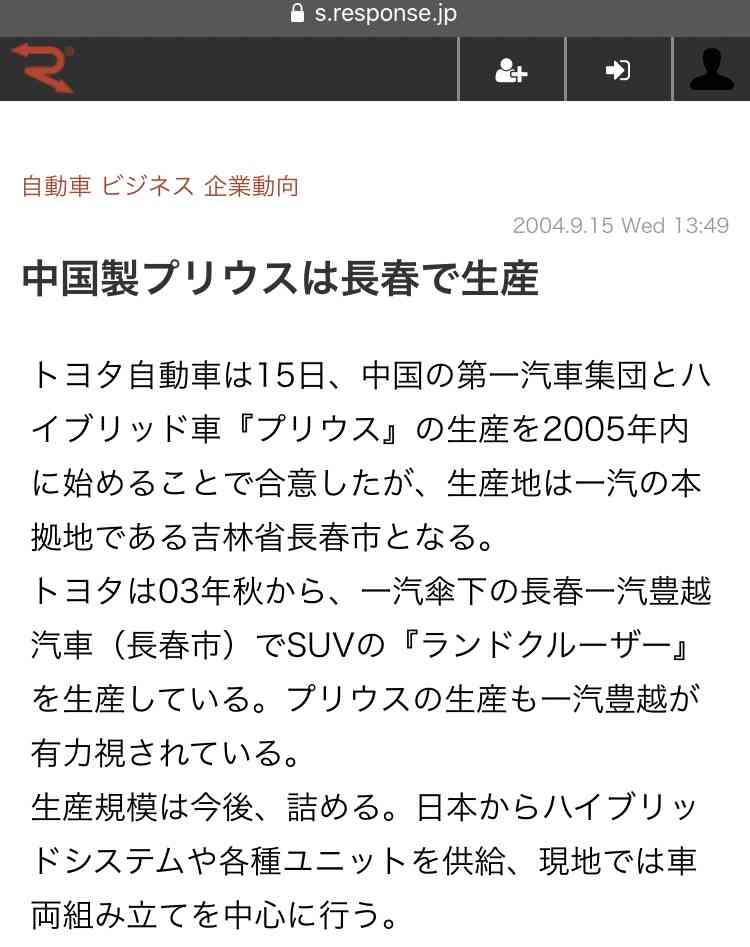Open the 企業動向 category link
This screenshot has width=750, height=947.
pos(253,185)
